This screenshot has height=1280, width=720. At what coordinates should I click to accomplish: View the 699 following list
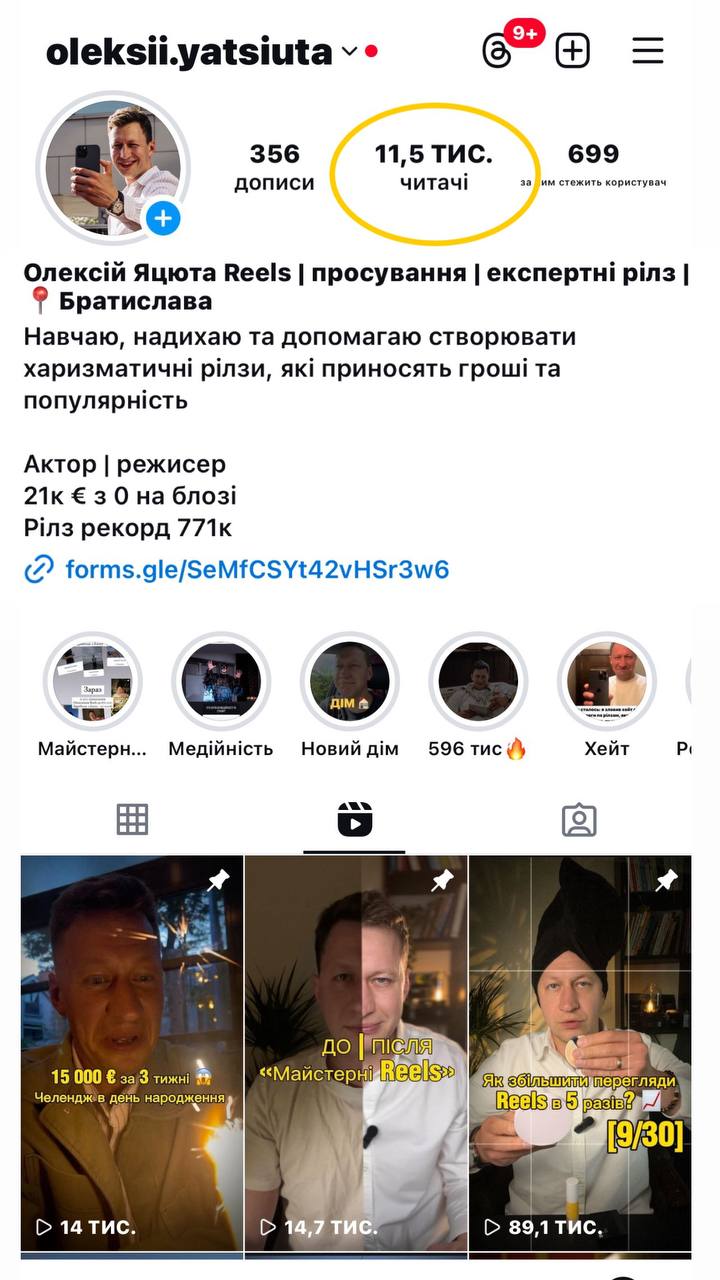pos(593,165)
